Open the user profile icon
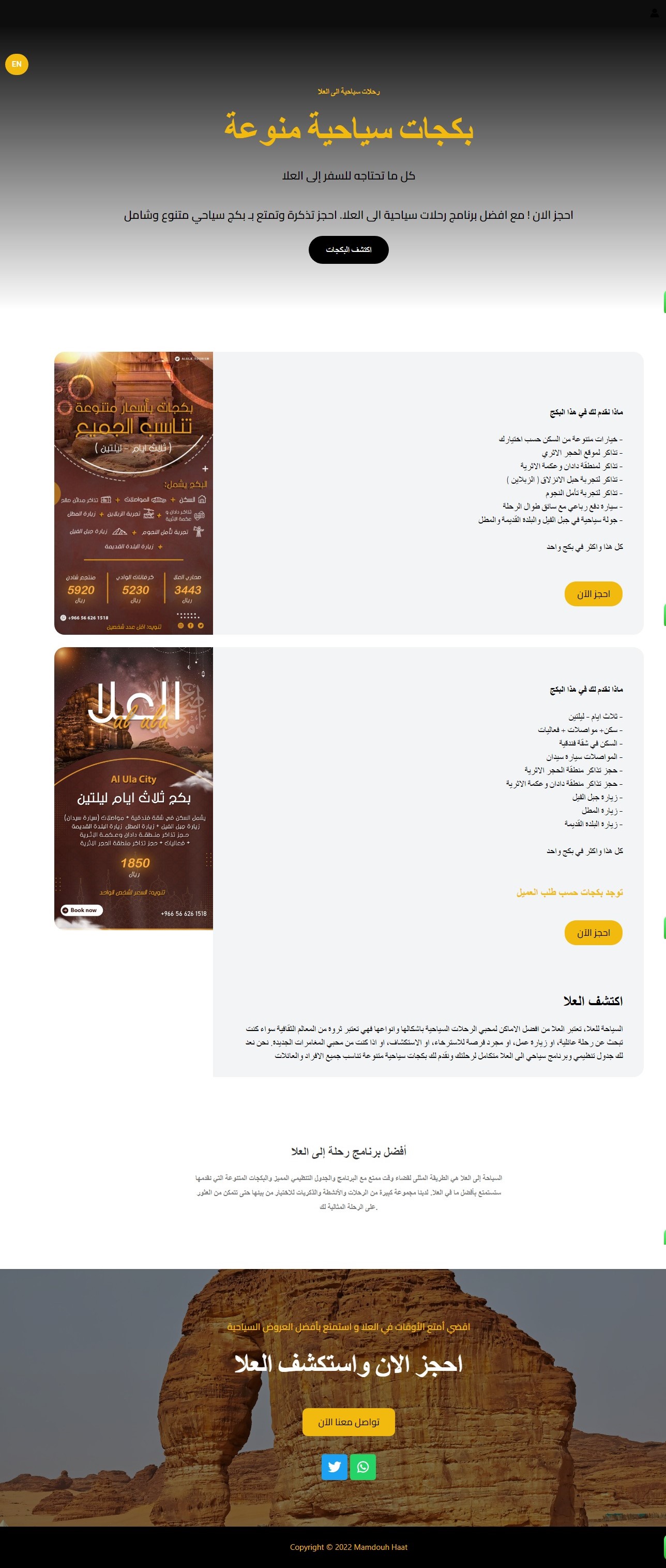The image size is (666, 1568). click(x=654, y=13)
